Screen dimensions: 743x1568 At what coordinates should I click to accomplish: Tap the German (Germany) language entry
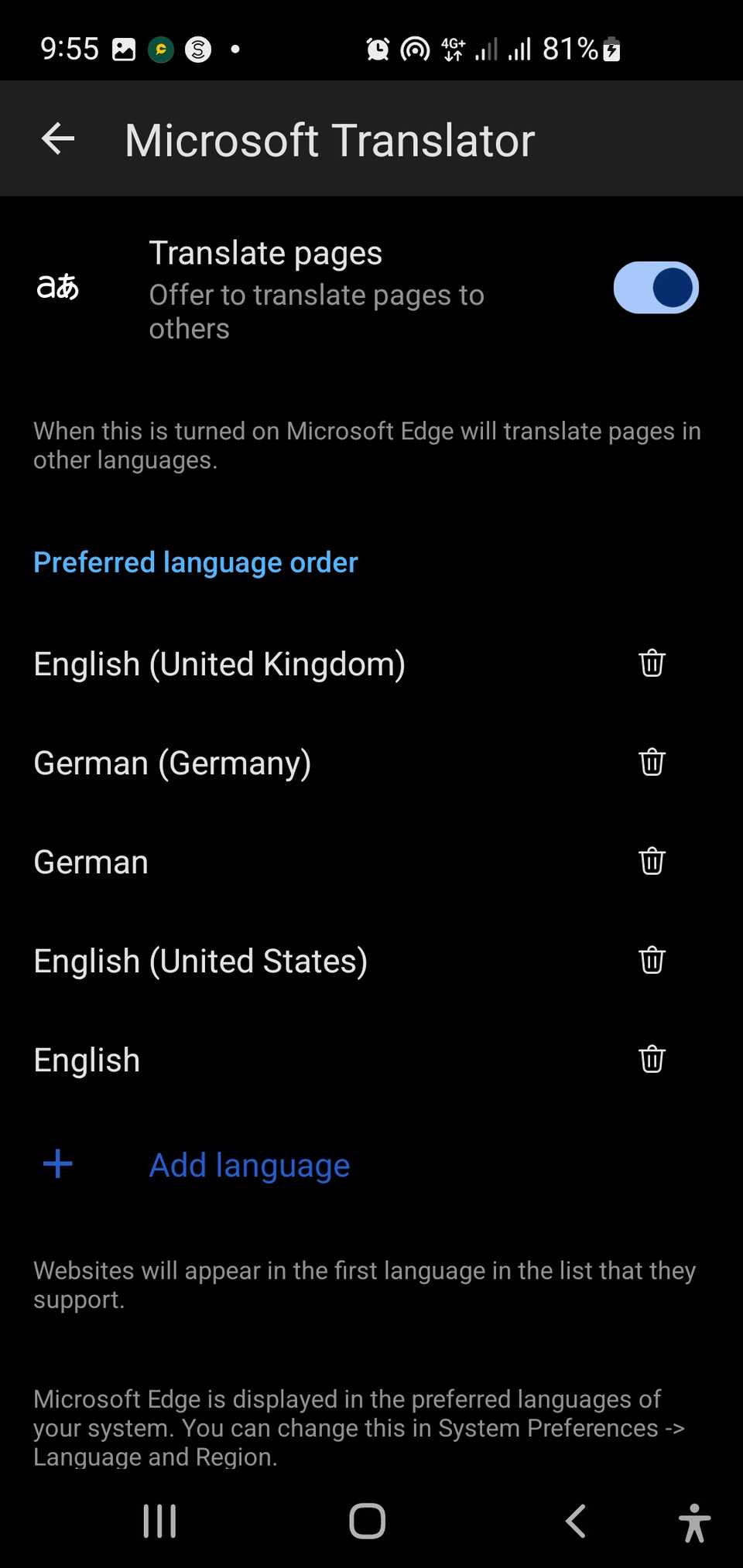coord(172,762)
